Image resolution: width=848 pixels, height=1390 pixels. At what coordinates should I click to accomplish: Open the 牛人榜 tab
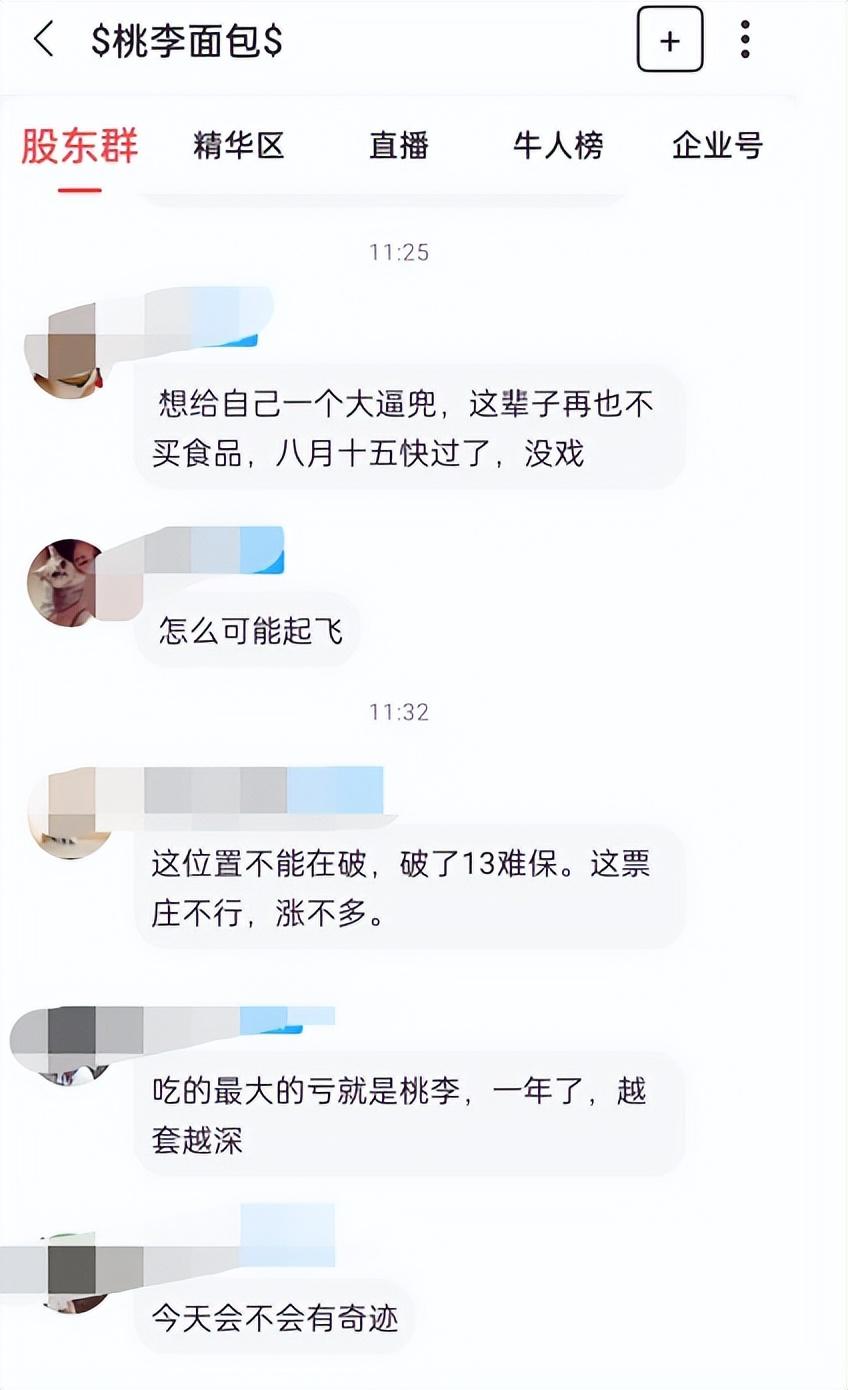[558, 146]
